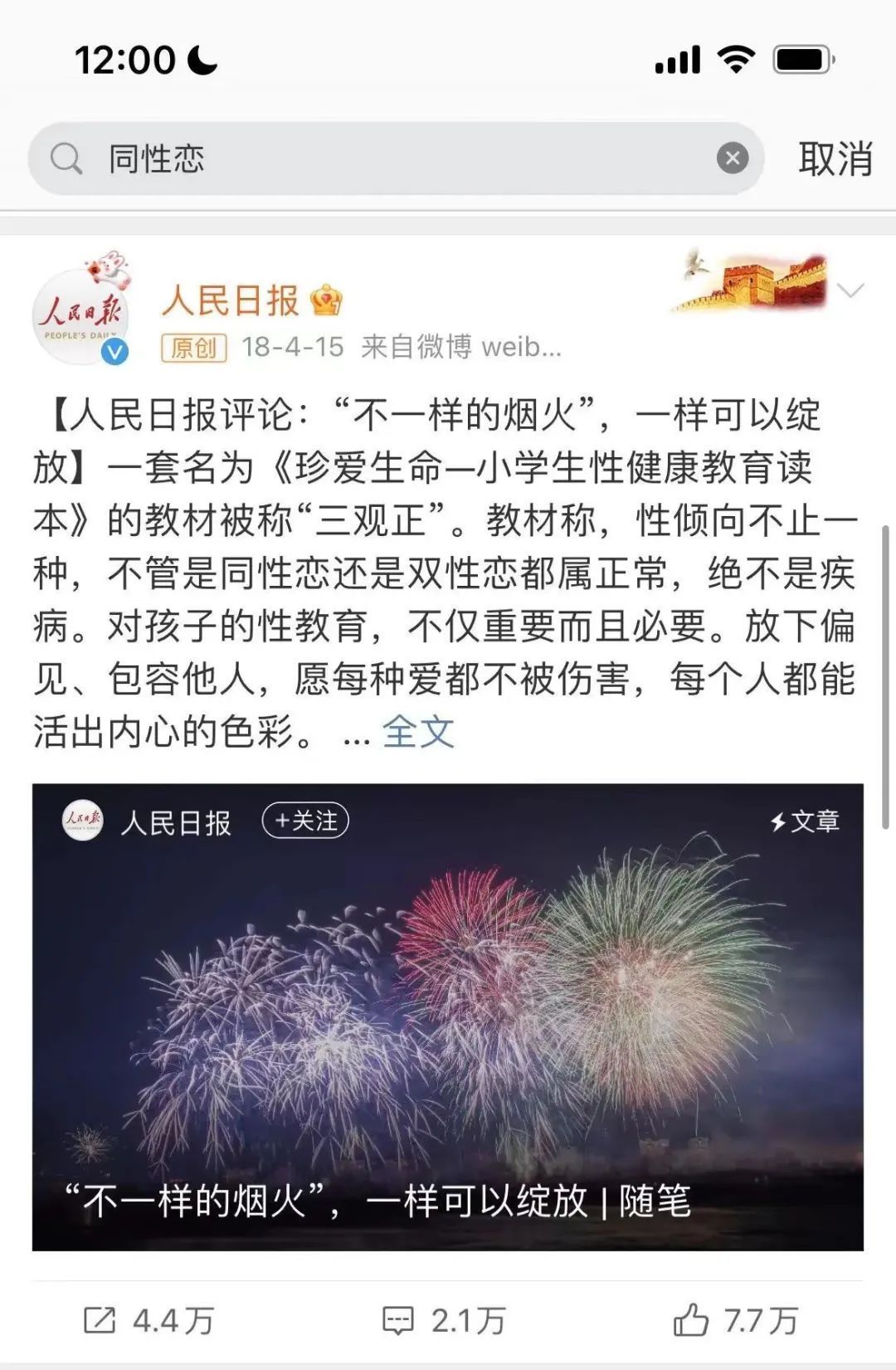The width and height of the screenshot is (896, 1370).
Task: Expand the post with 全文 link
Action: pos(418,732)
